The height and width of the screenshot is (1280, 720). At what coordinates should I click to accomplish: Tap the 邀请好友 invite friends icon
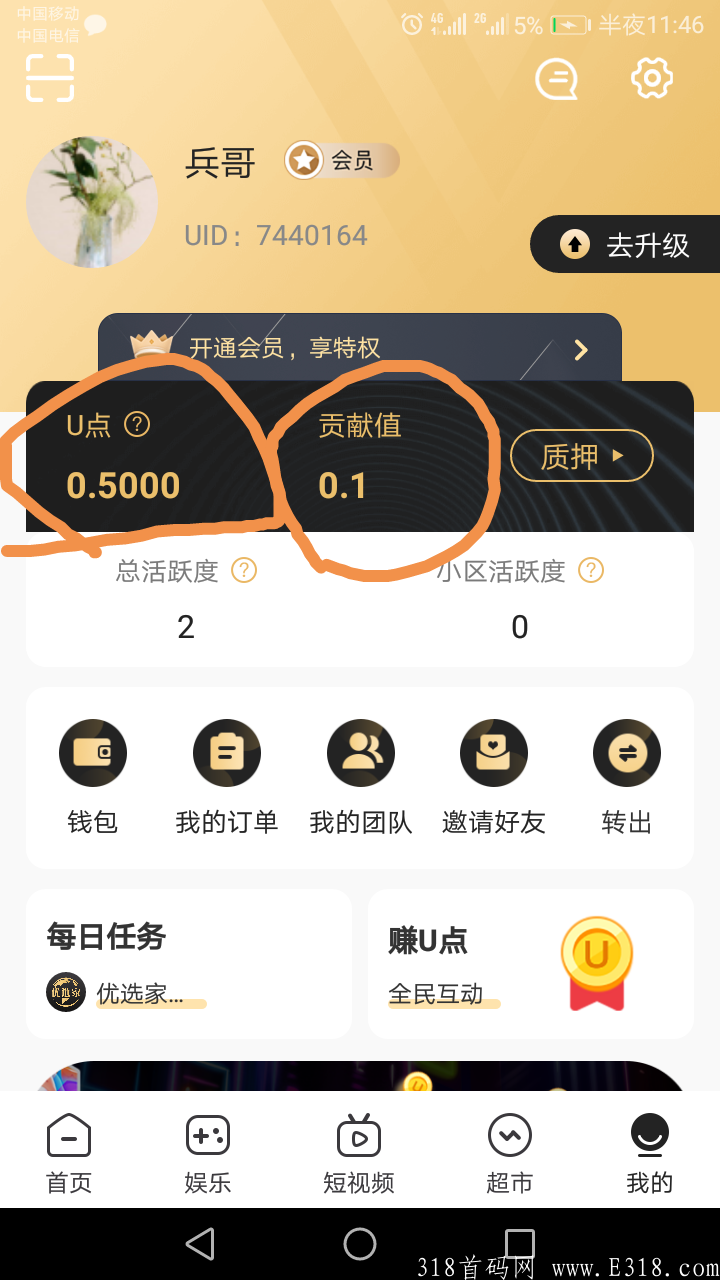click(x=494, y=753)
